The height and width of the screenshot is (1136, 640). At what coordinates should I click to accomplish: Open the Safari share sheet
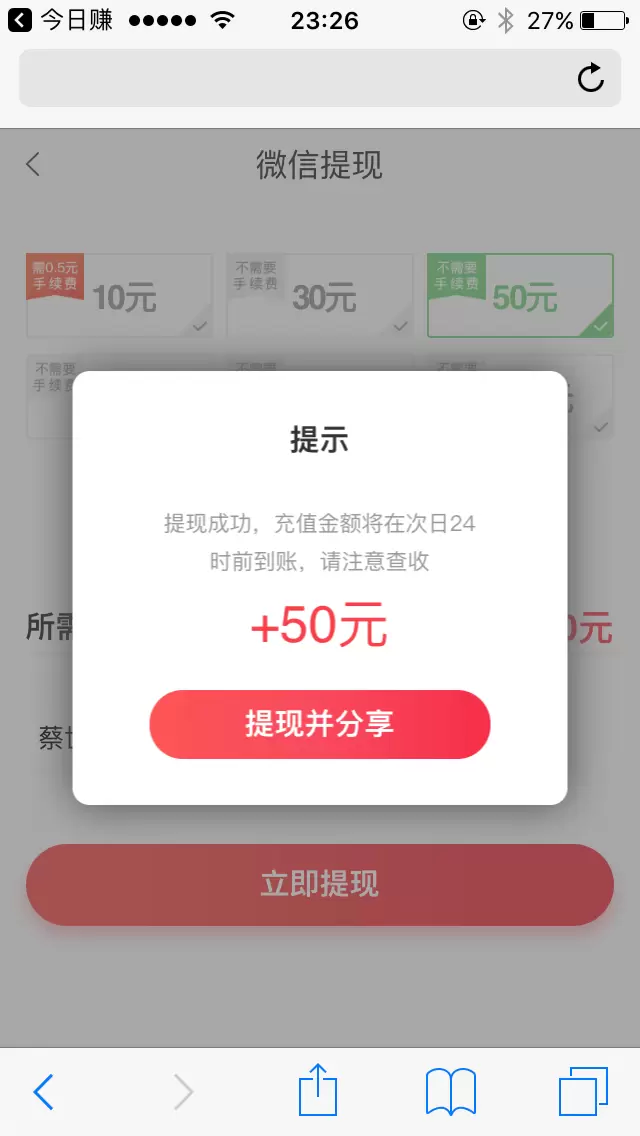coord(318,1090)
